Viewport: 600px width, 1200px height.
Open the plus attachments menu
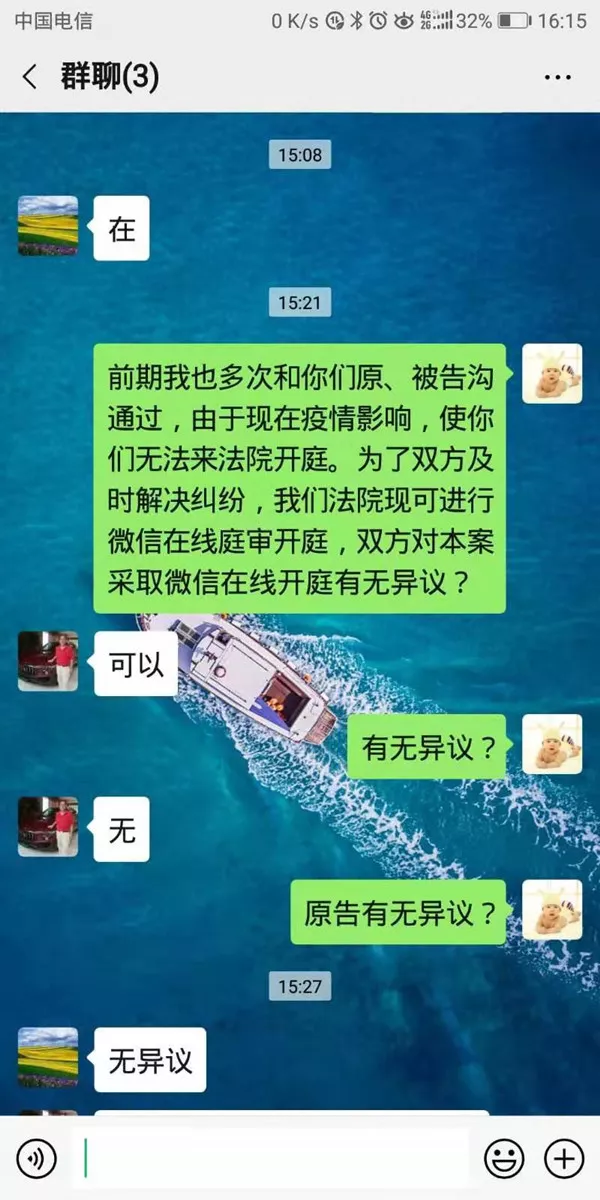[563, 1160]
